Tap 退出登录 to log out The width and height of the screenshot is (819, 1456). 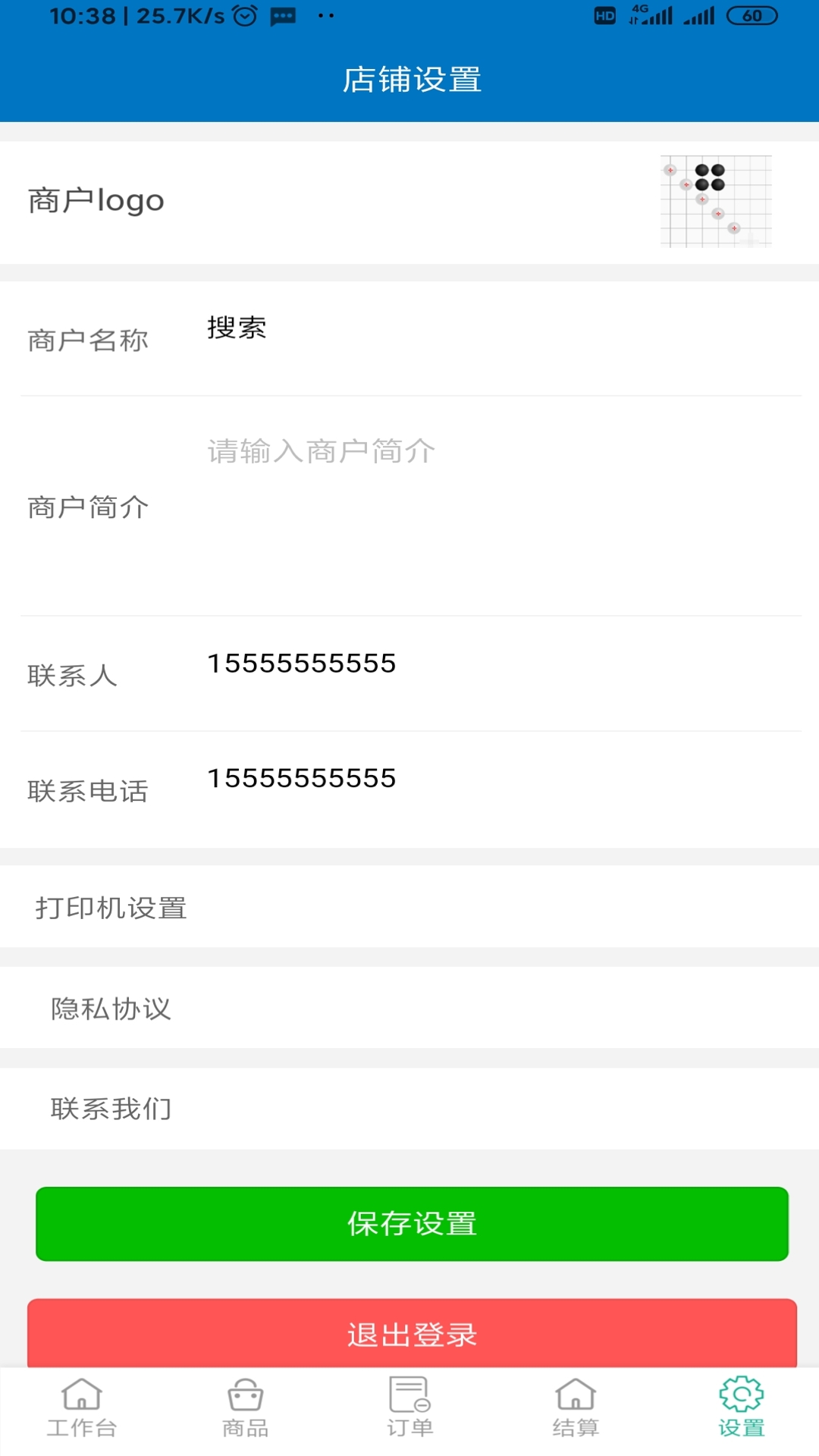[412, 1334]
